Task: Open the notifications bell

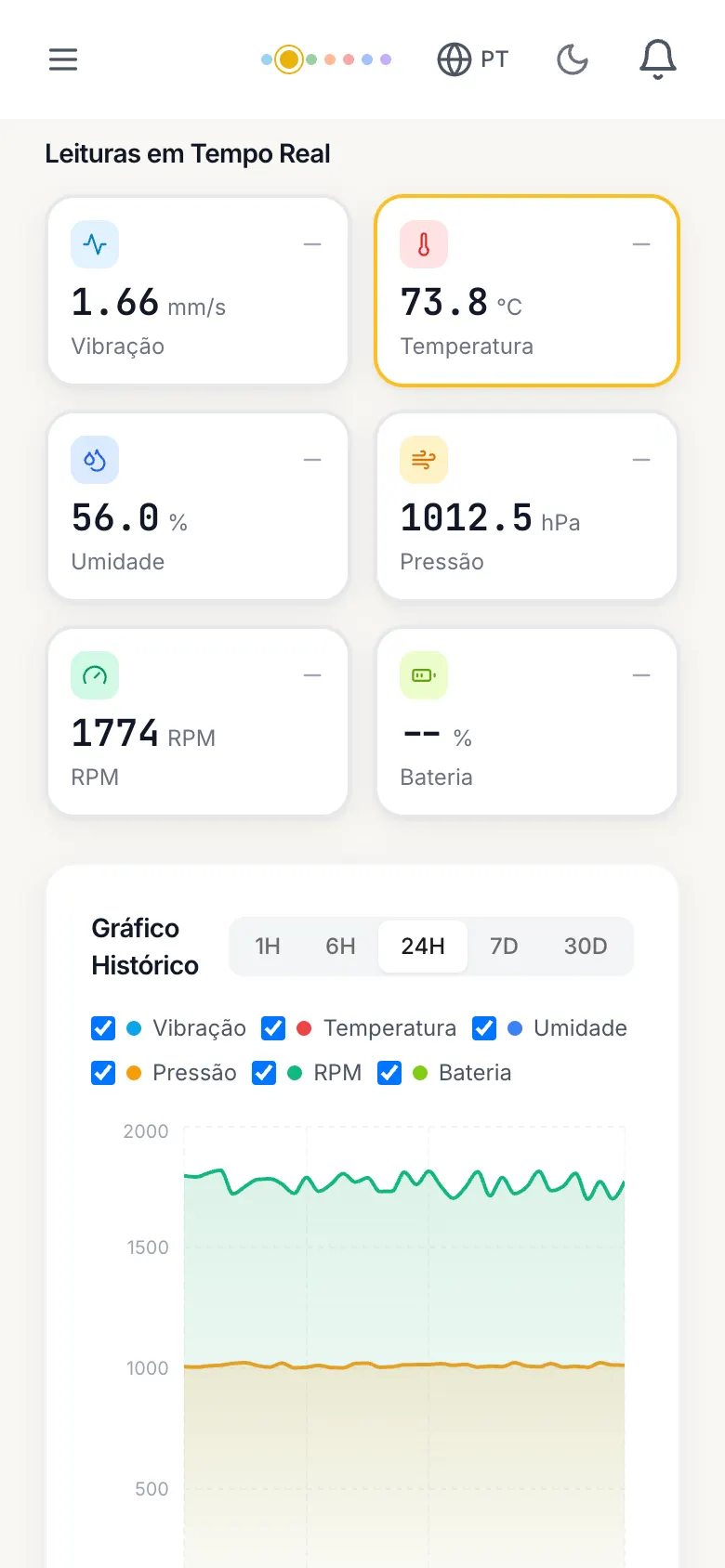Action: [x=658, y=59]
